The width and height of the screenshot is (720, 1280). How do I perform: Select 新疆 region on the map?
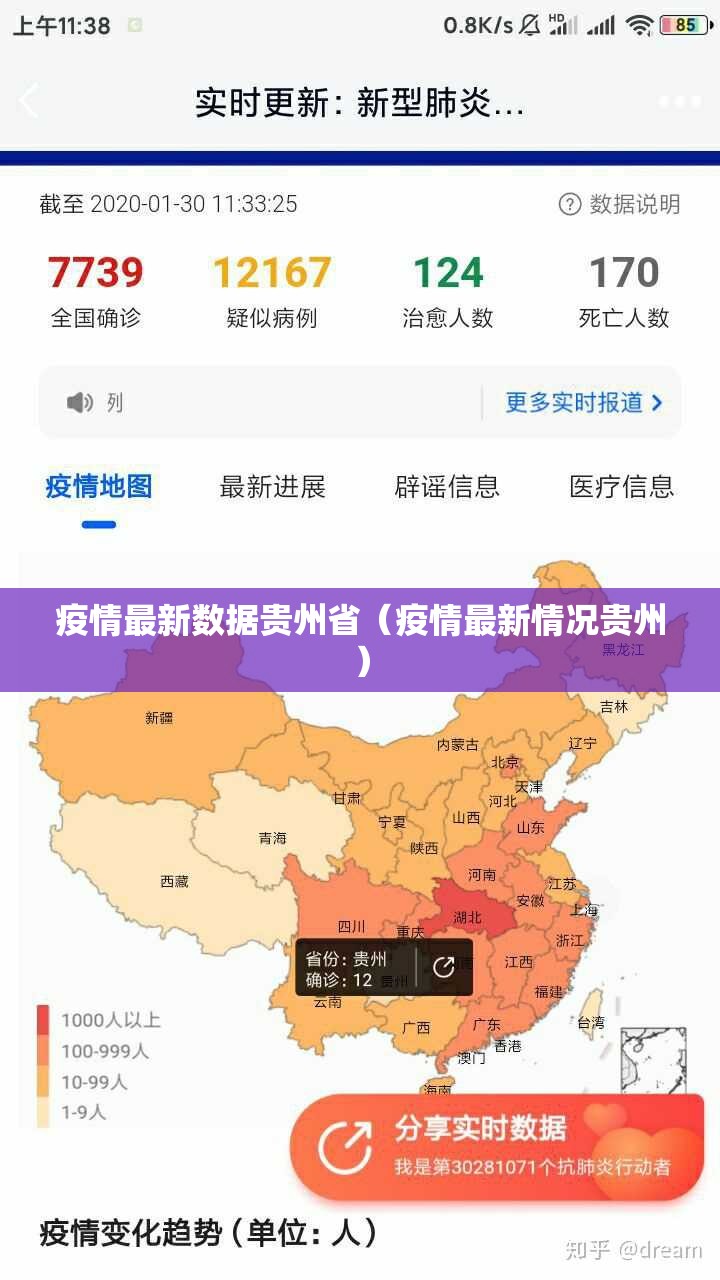point(159,717)
